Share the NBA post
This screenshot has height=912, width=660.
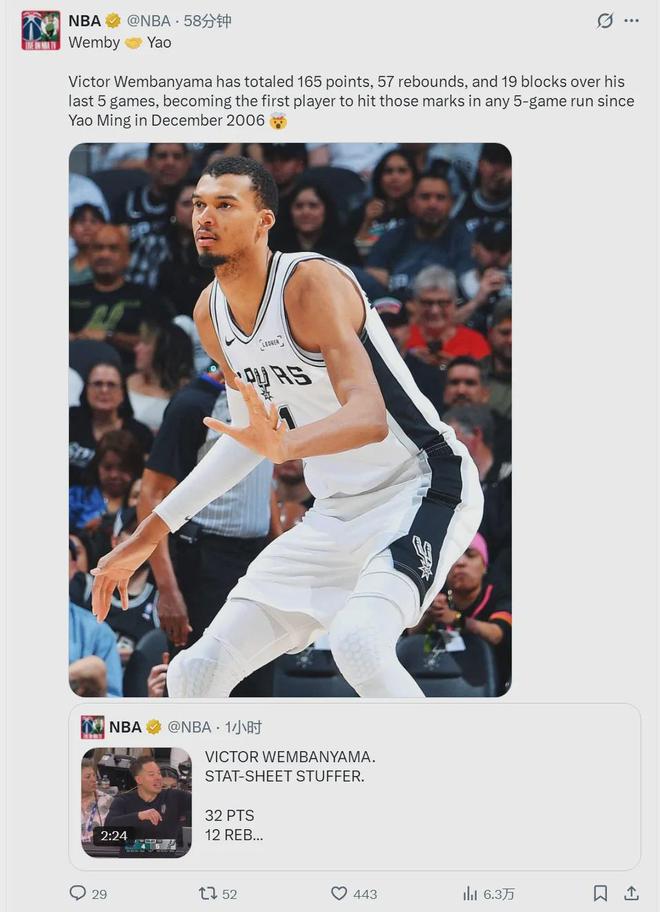631,893
